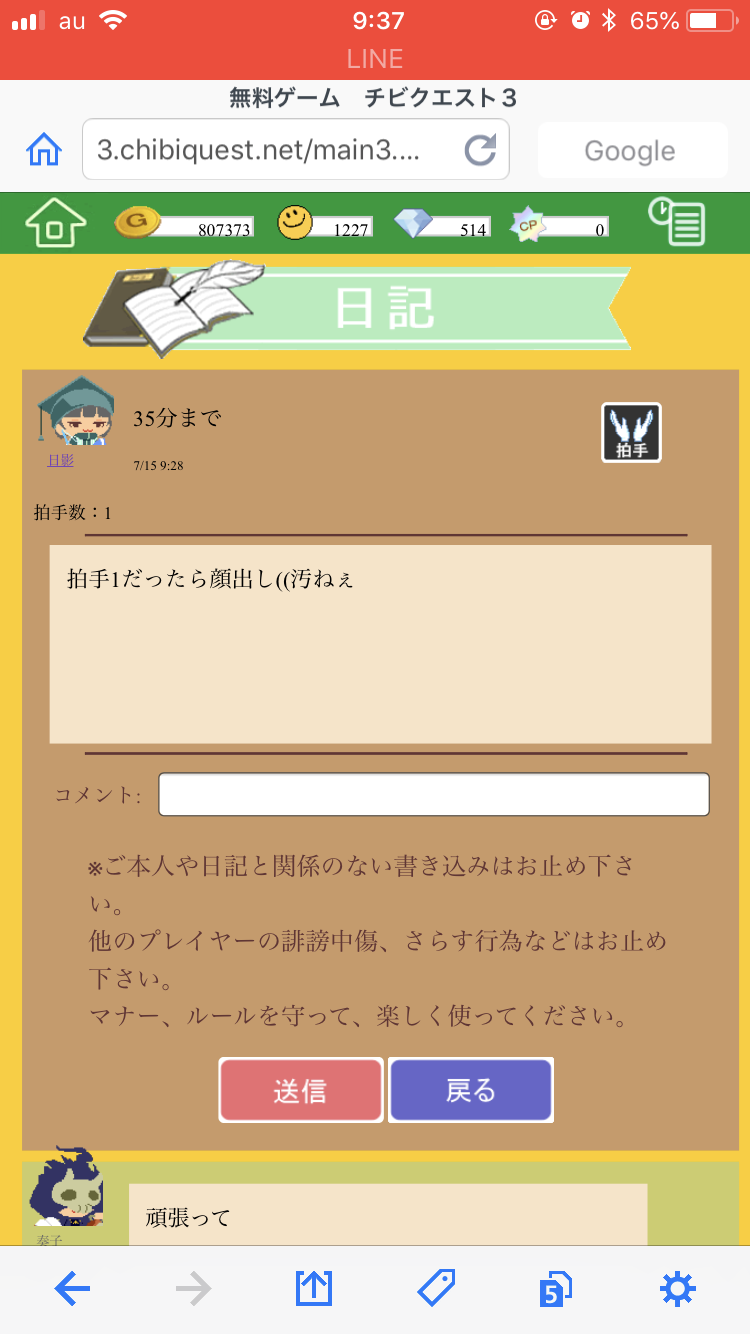Open the bookmarks tag icon
This screenshot has width=750, height=1334.
(x=435, y=1290)
